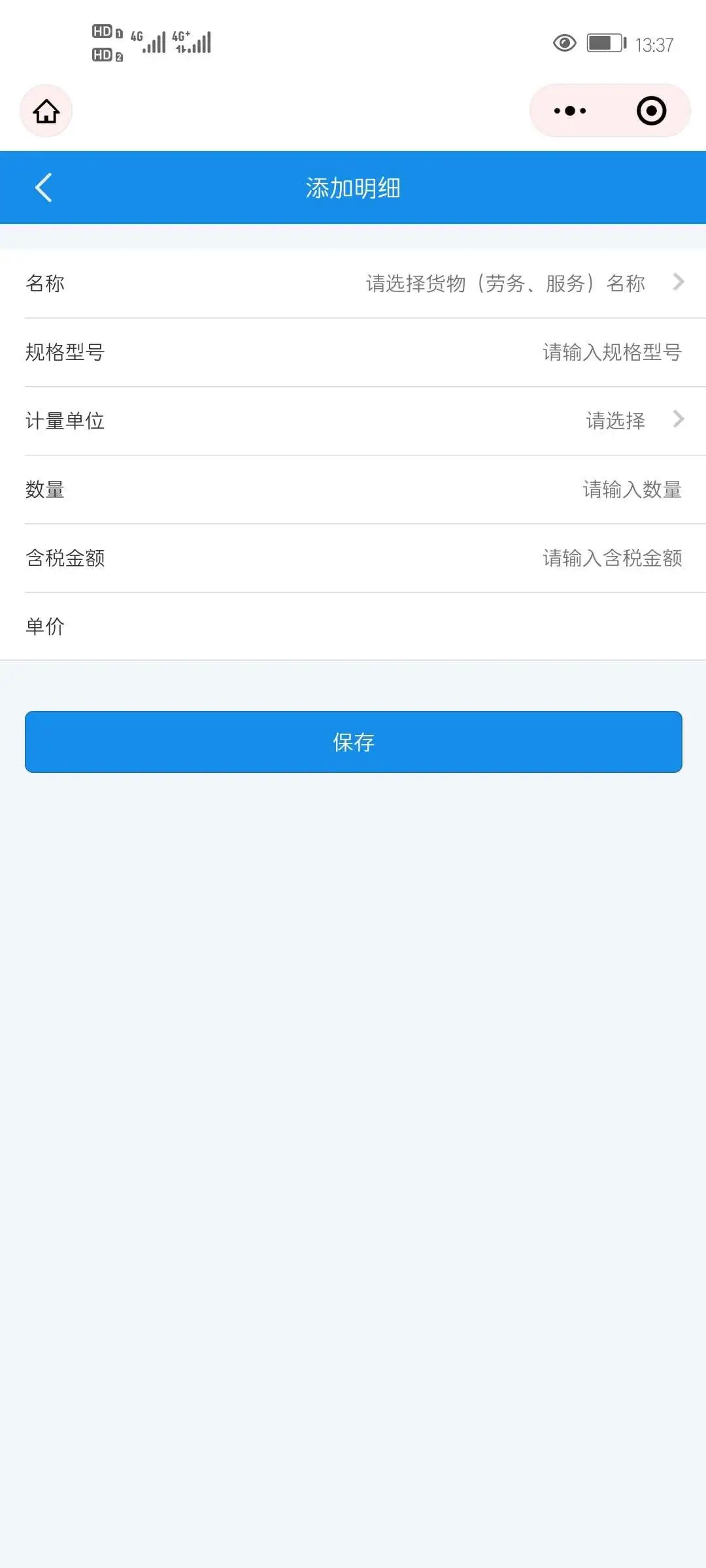This screenshot has width=706, height=1568.
Task: Select the 名称 goods or service name
Action: tap(353, 284)
